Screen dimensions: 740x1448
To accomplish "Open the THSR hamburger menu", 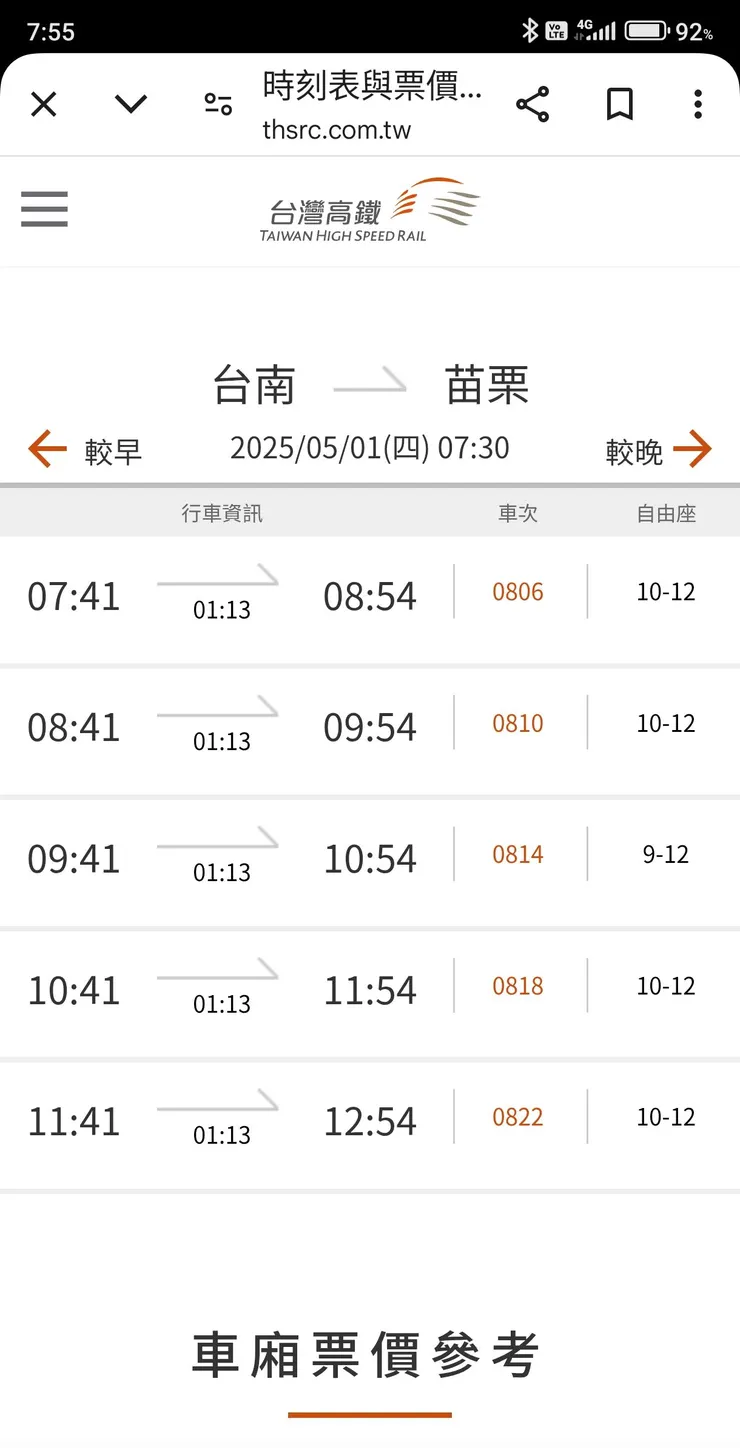I will [44, 210].
